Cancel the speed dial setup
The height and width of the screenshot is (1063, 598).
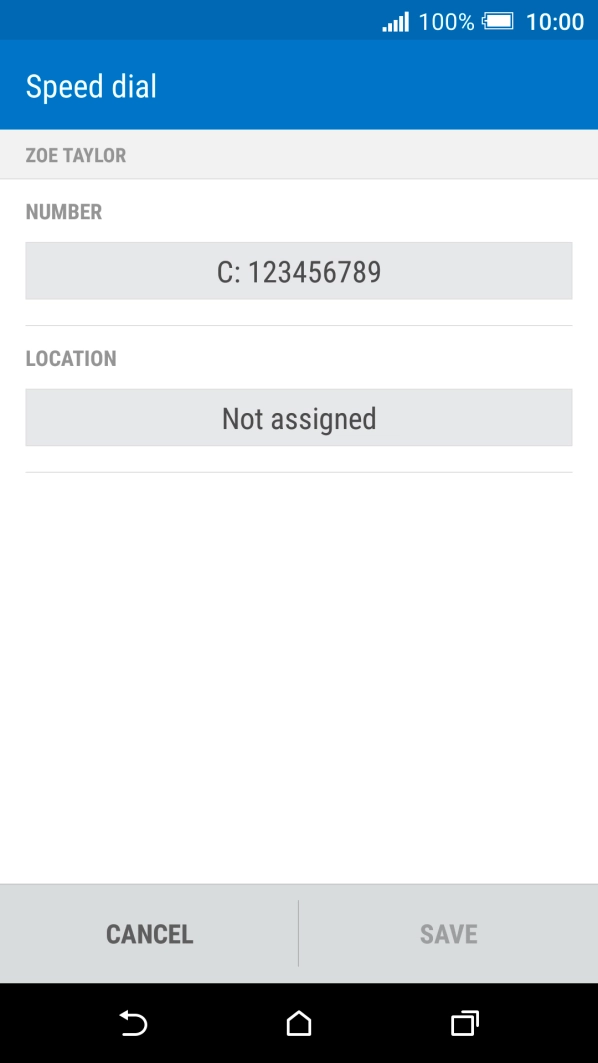click(x=149, y=934)
